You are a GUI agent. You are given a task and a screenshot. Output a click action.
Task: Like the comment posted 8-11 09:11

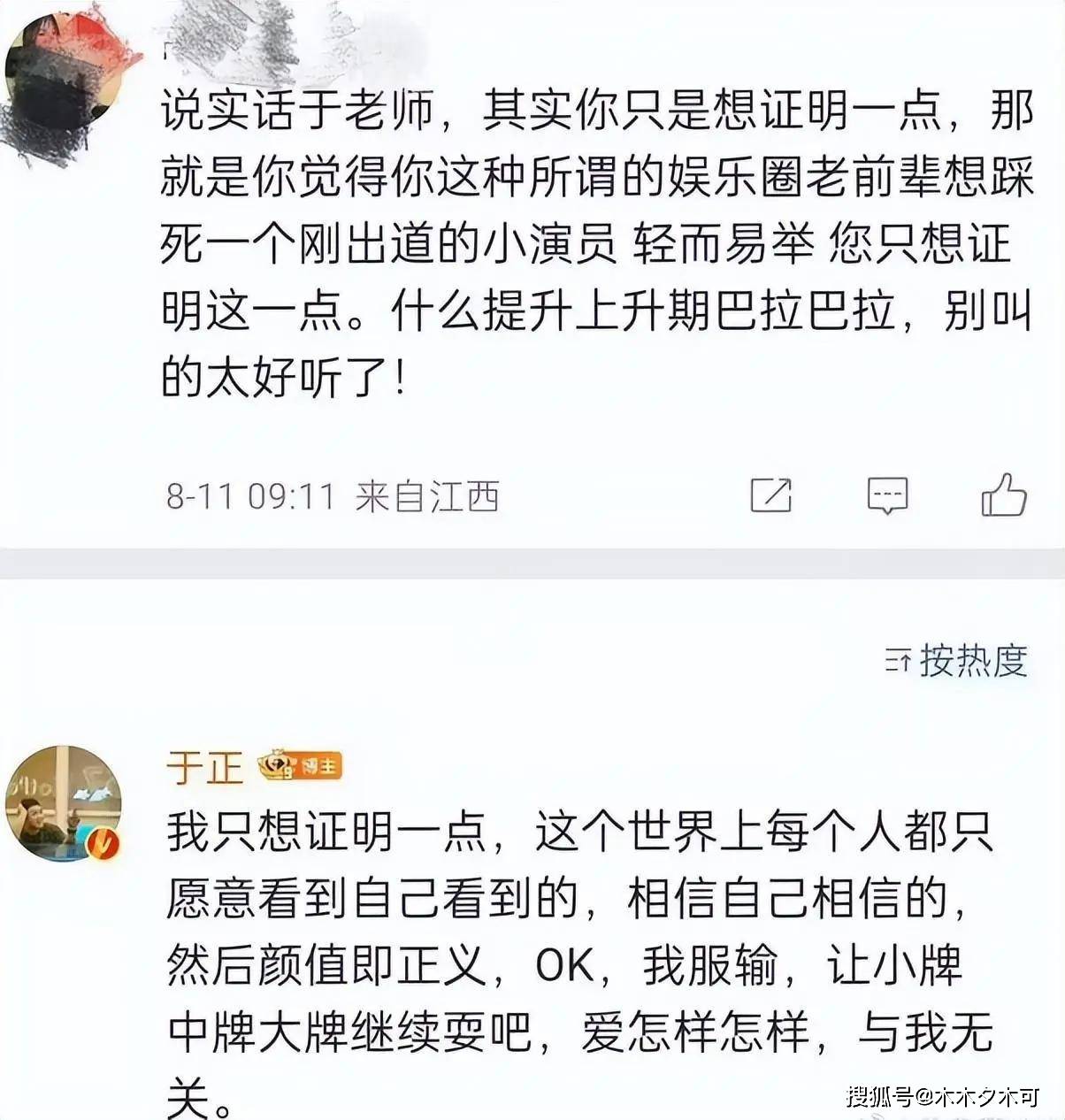(1003, 495)
